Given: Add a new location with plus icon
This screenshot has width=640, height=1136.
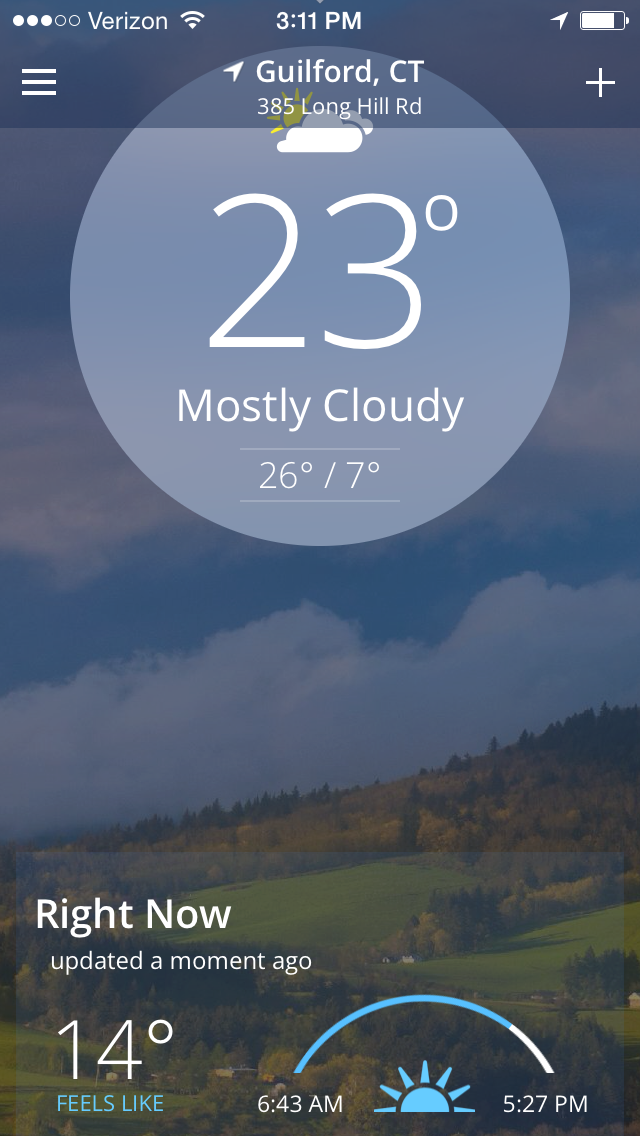Looking at the screenshot, I should point(600,83).
